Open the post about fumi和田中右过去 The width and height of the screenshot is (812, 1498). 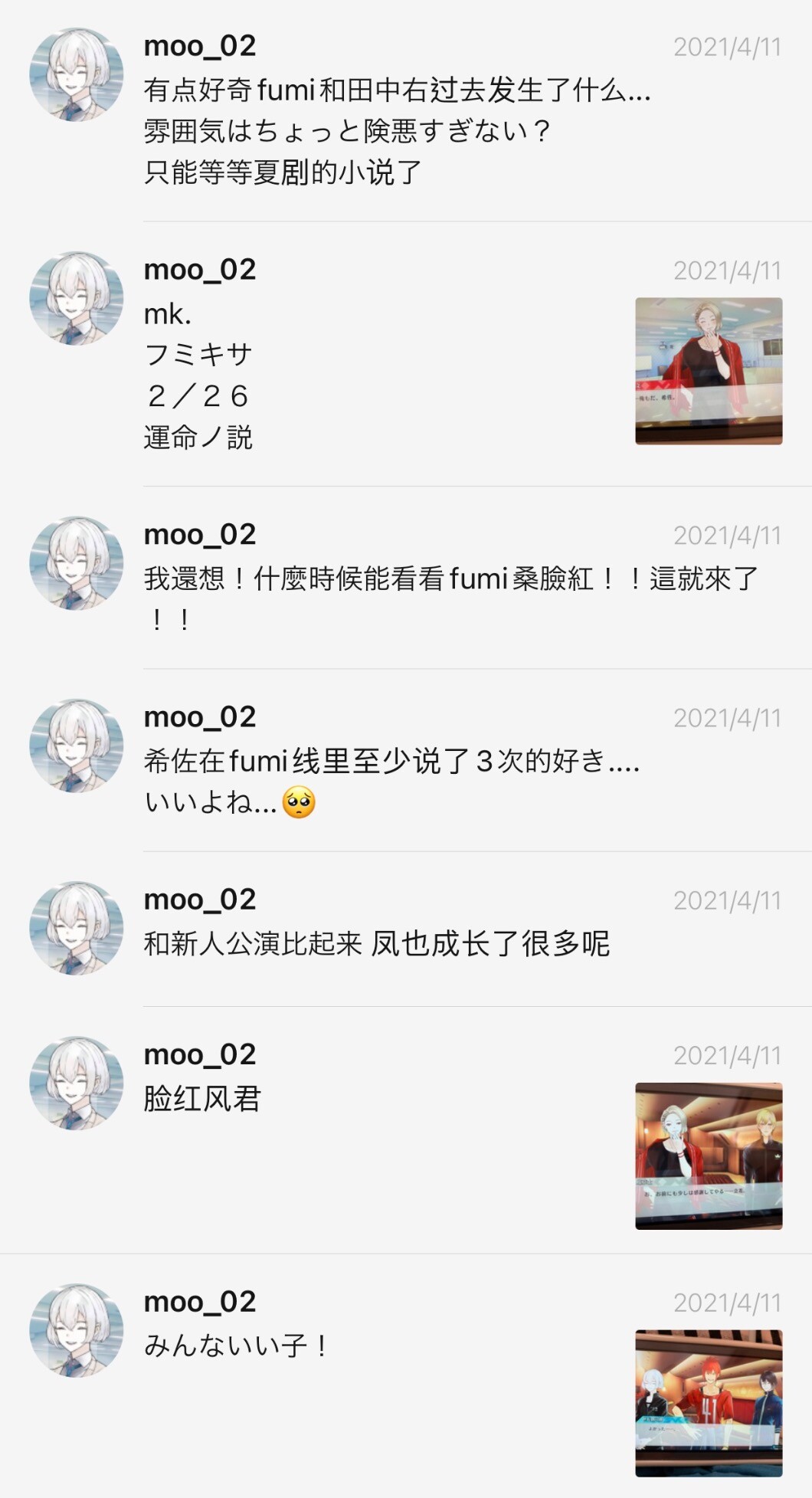point(406,111)
